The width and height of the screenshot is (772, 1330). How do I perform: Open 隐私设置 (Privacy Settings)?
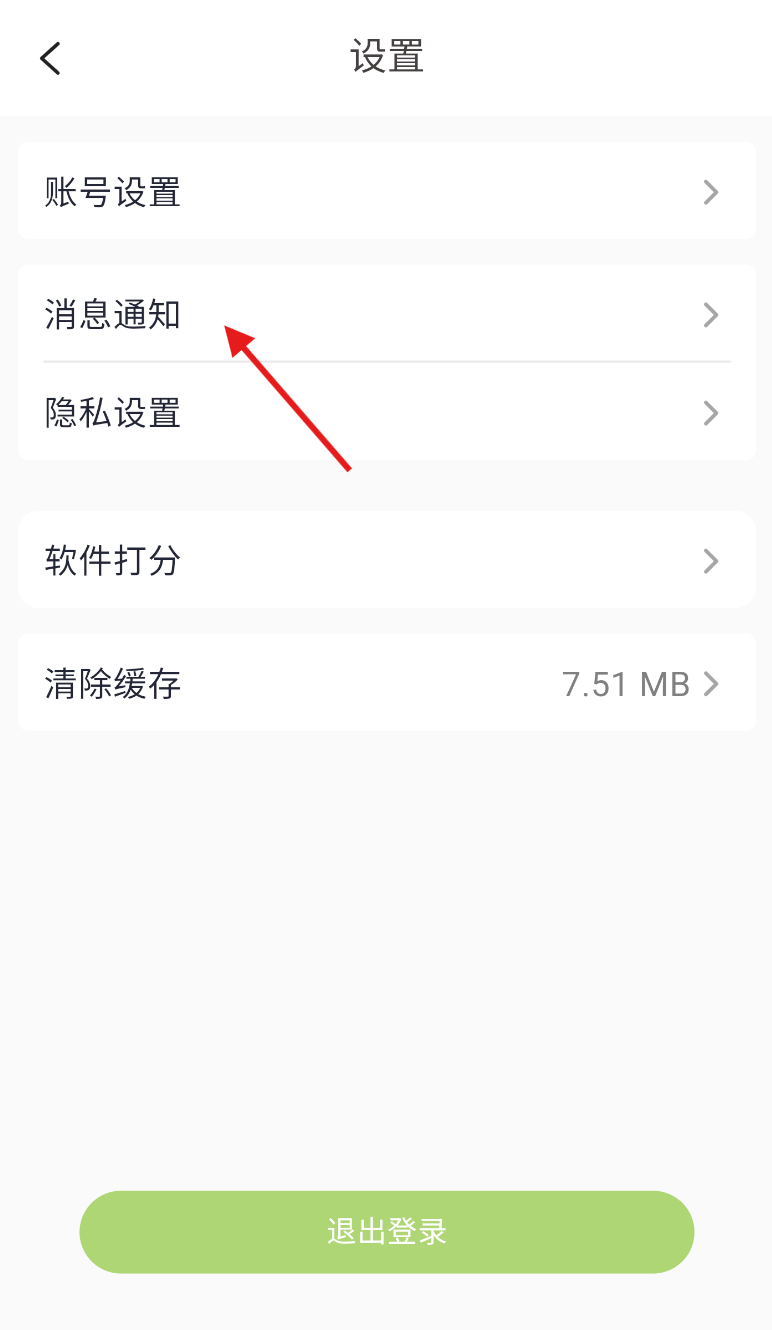tap(386, 413)
